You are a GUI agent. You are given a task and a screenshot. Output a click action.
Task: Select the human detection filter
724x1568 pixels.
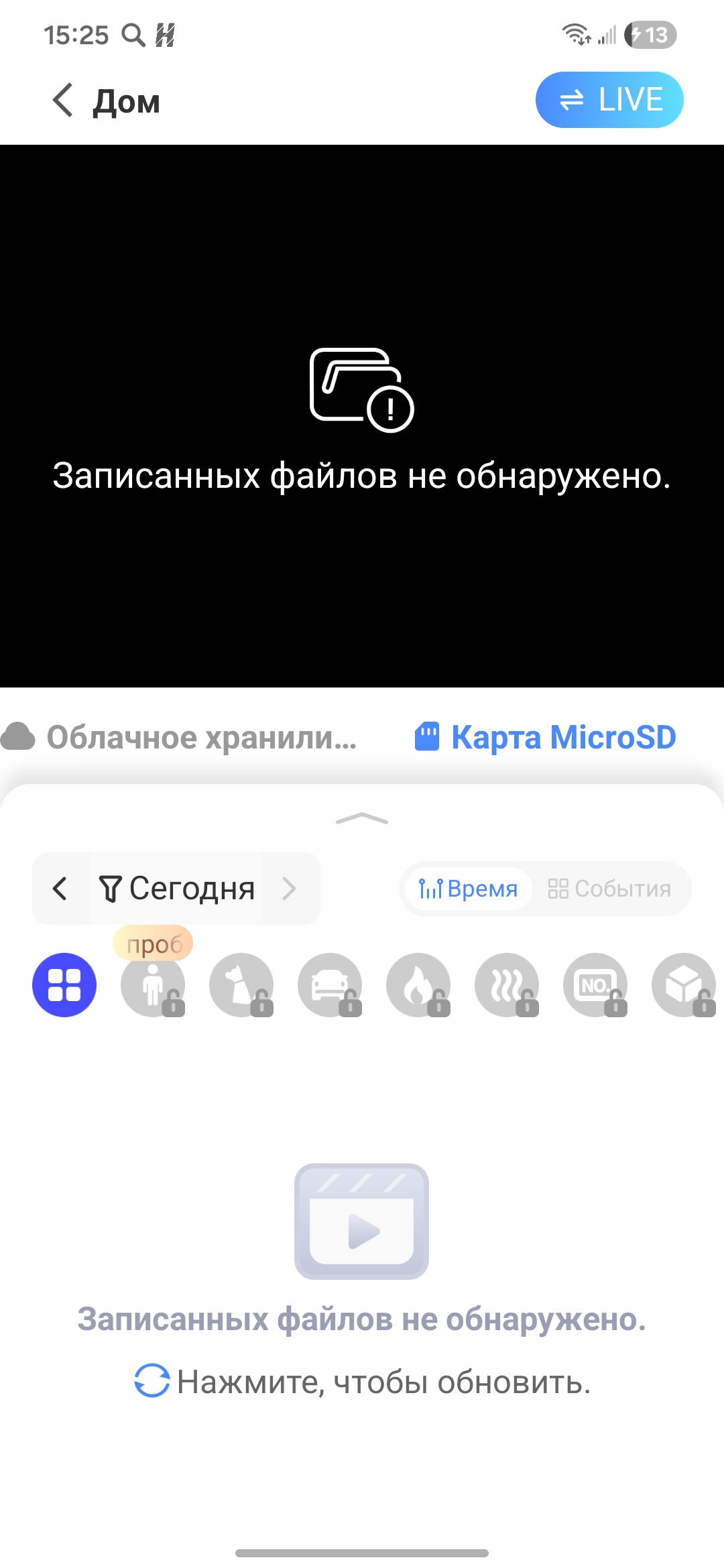point(153,985)
